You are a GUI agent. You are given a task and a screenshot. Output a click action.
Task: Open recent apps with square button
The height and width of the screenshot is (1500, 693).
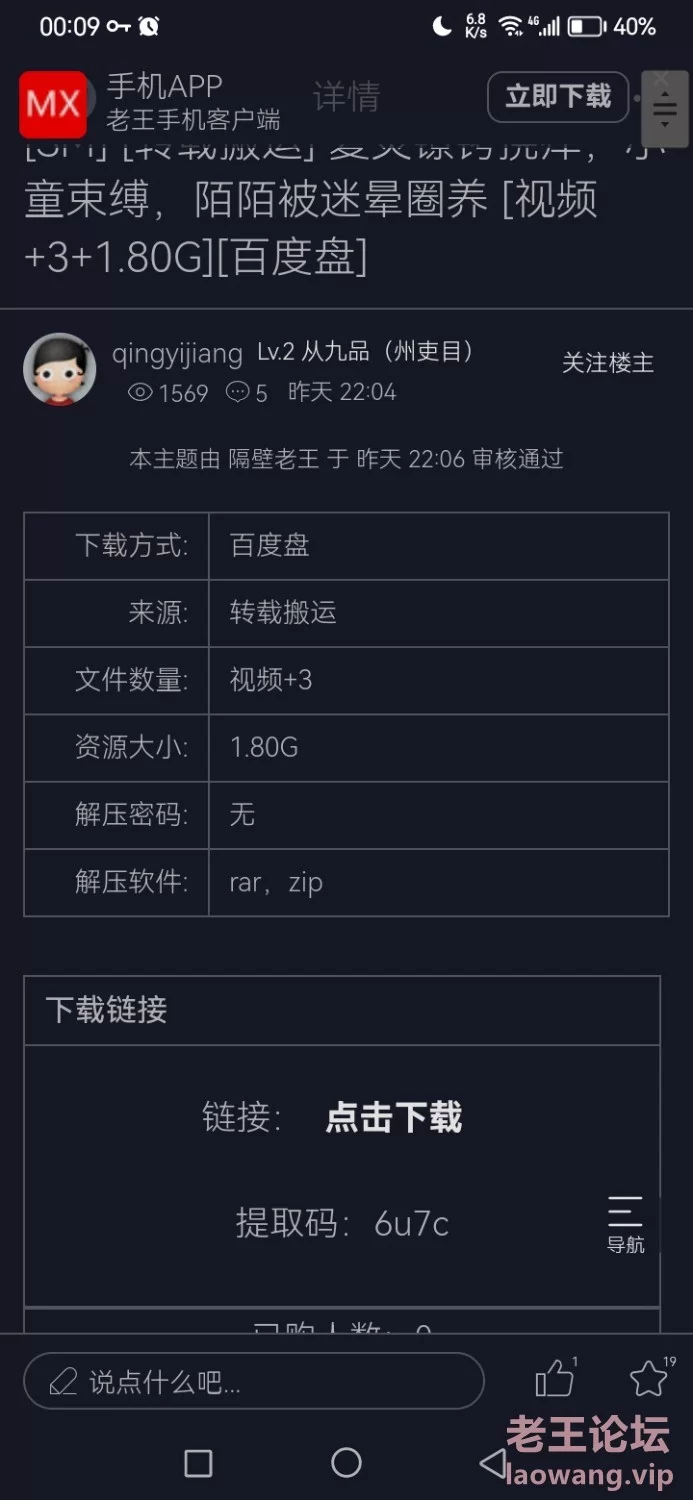click(x=199, y=1463)
